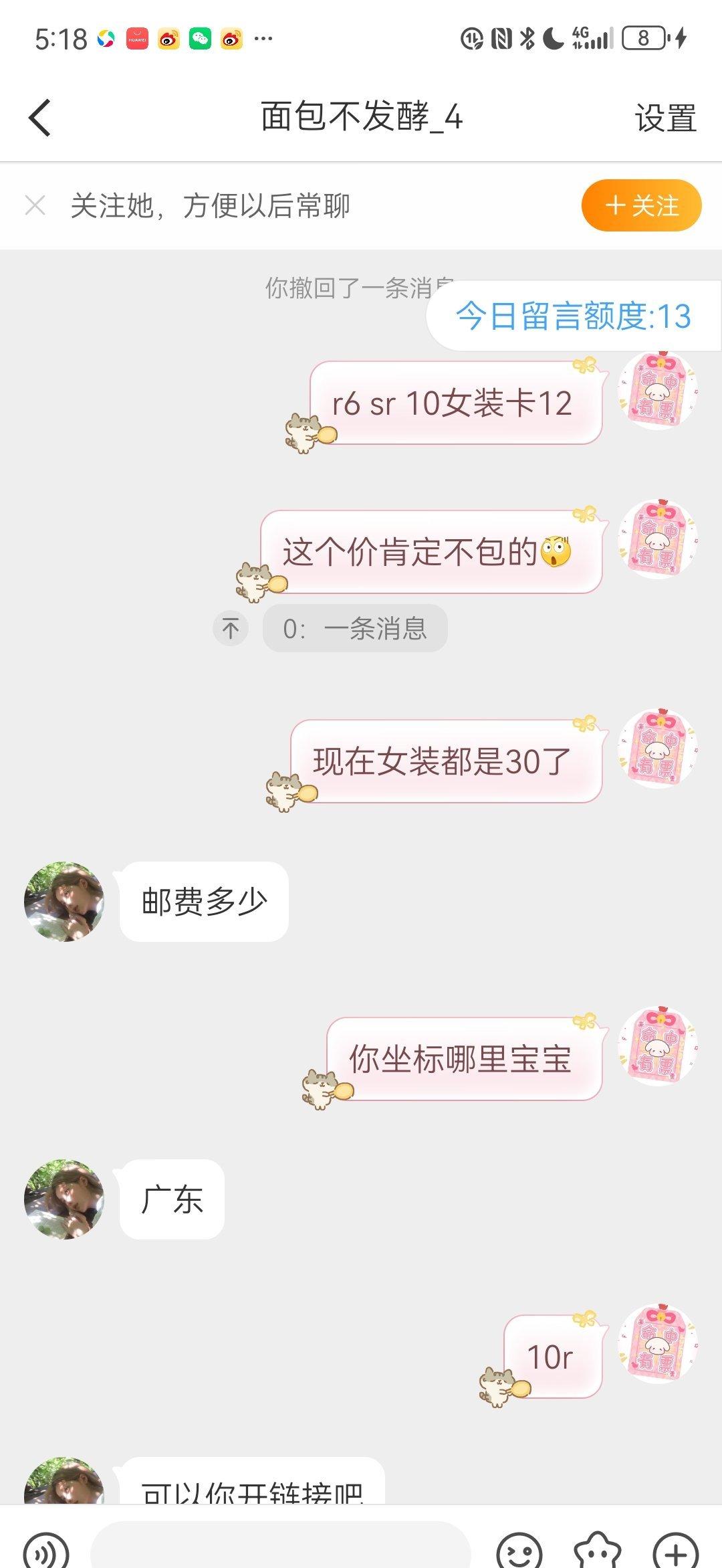Open the sticker panel
This screenshot has width=722, height=1568.
[597, 1551]
